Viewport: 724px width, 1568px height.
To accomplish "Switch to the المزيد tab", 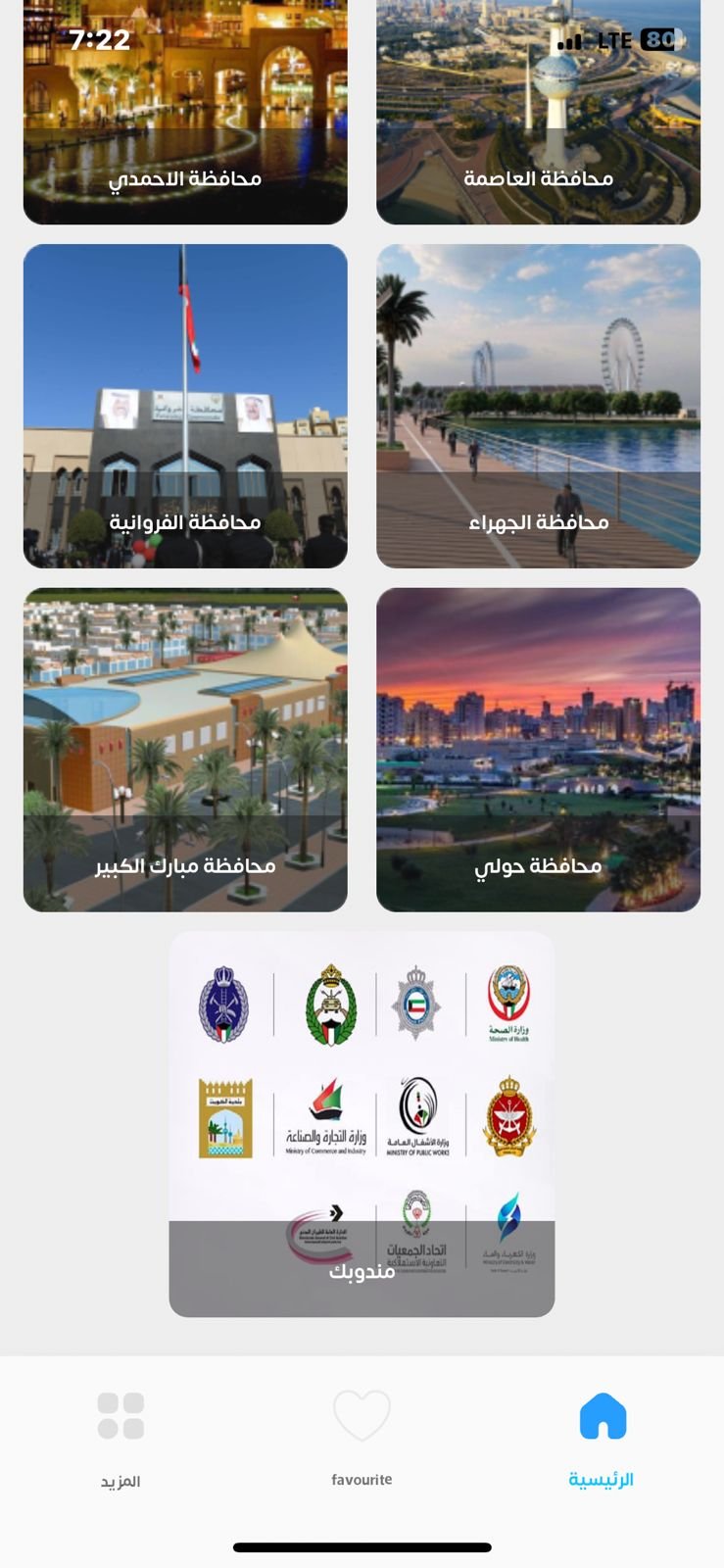I will pyautogui.click(x=121, y=1436).
